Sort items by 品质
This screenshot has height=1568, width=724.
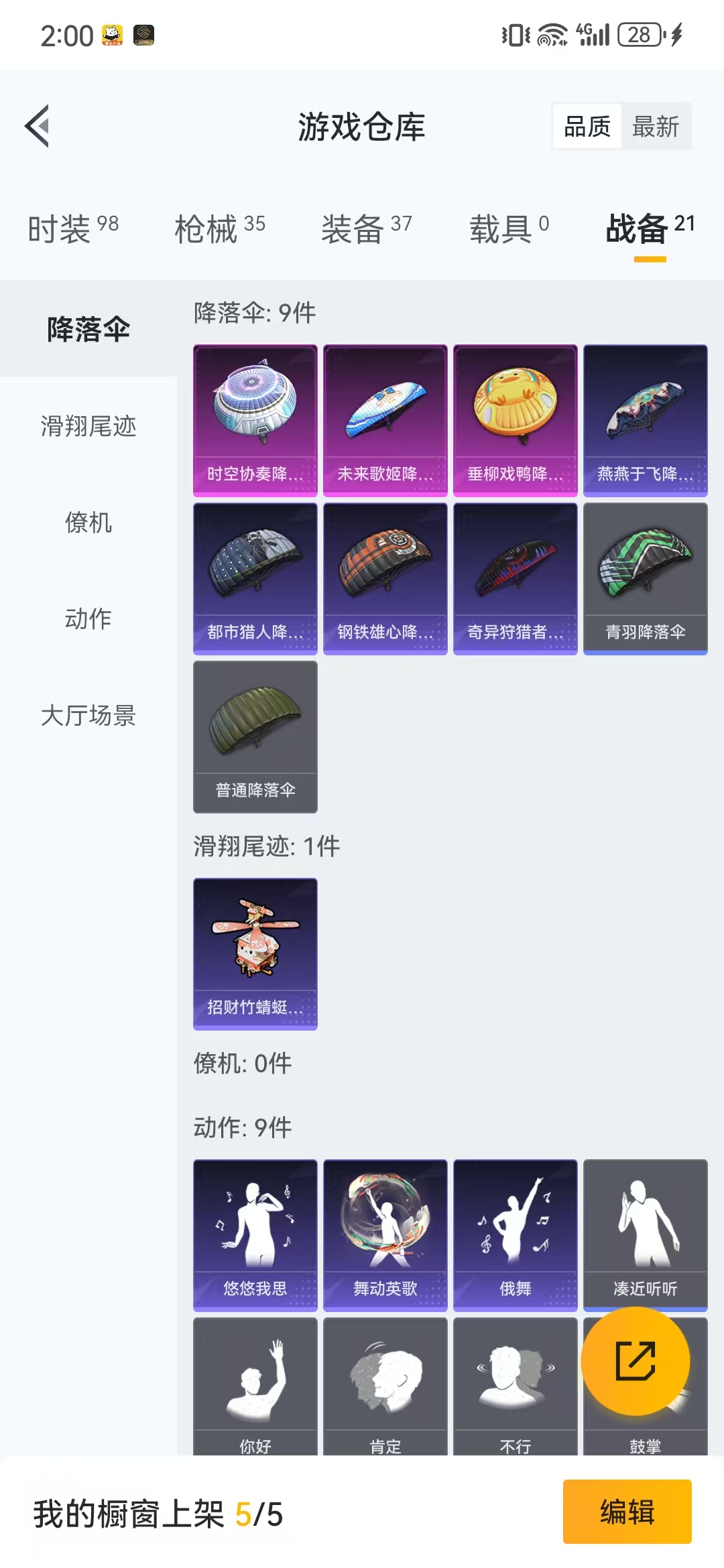pos(587,126)
